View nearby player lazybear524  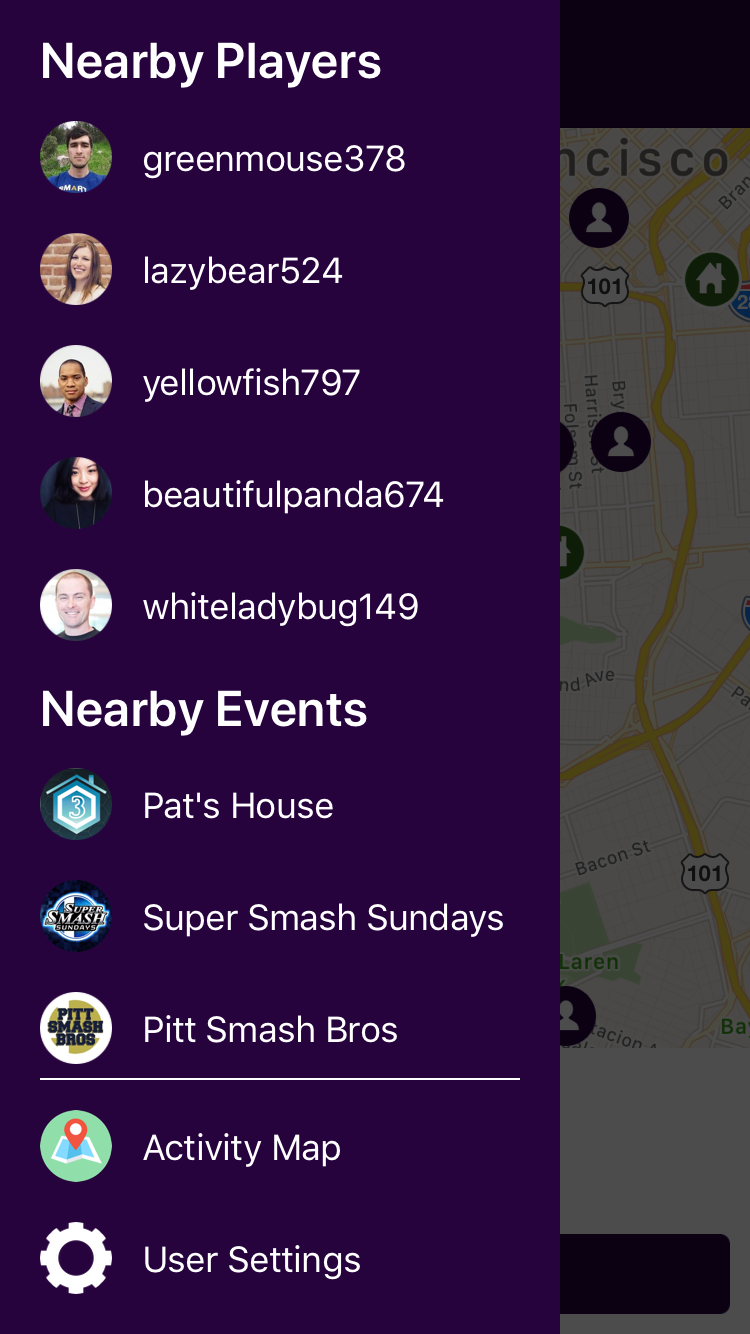(x=280, y=270)
